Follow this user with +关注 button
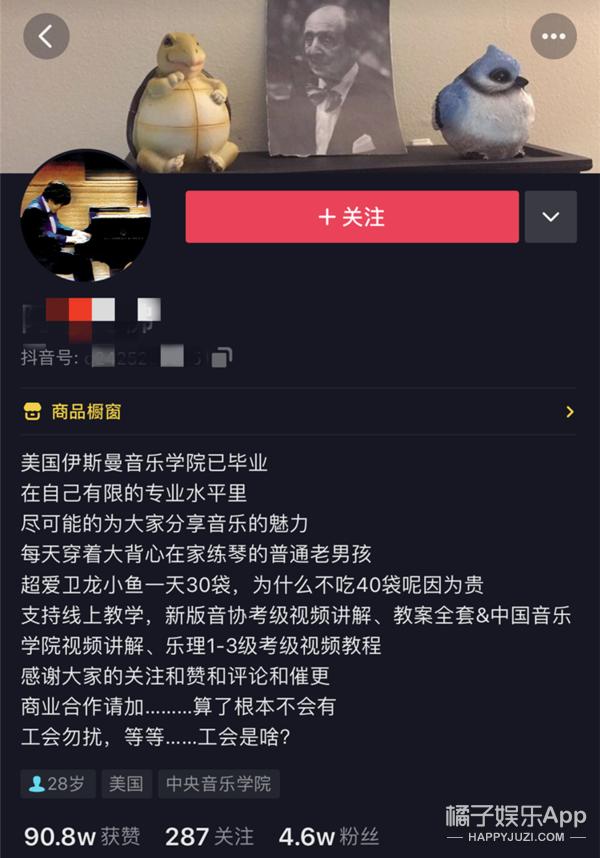 point(351,217)
